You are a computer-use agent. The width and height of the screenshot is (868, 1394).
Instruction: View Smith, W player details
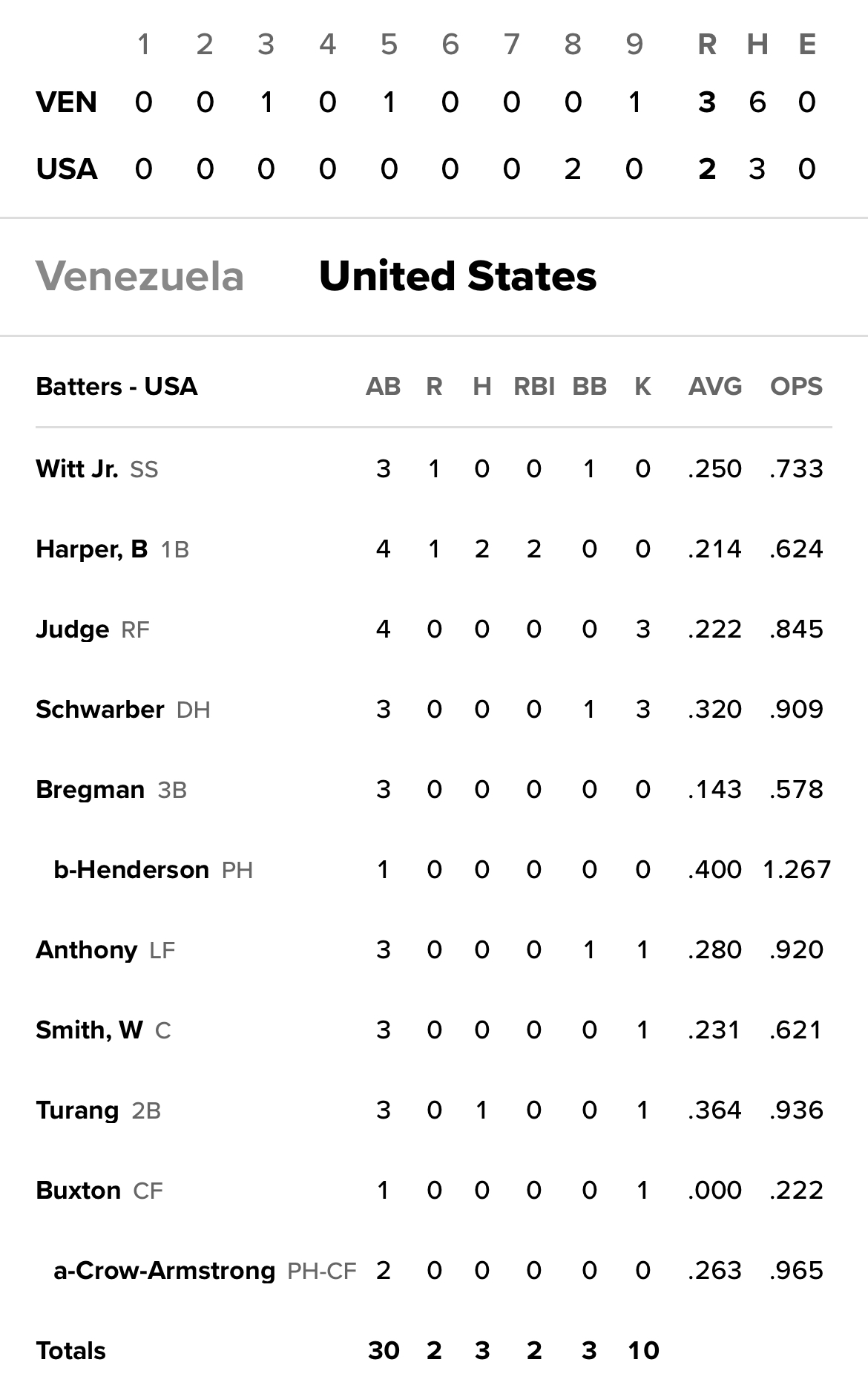pyautogui.click(x=89, y=1030)
